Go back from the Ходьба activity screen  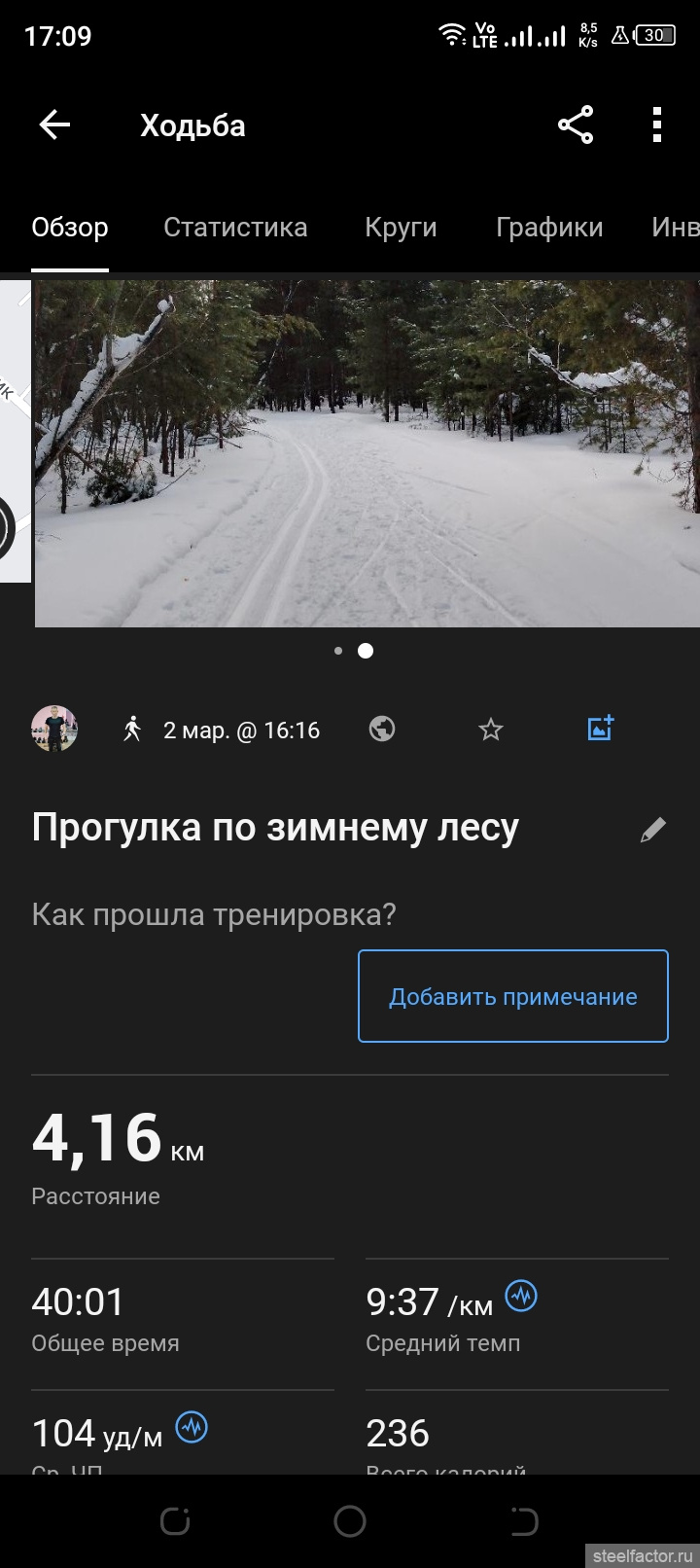pyautogui.click(x=54, y=125)
